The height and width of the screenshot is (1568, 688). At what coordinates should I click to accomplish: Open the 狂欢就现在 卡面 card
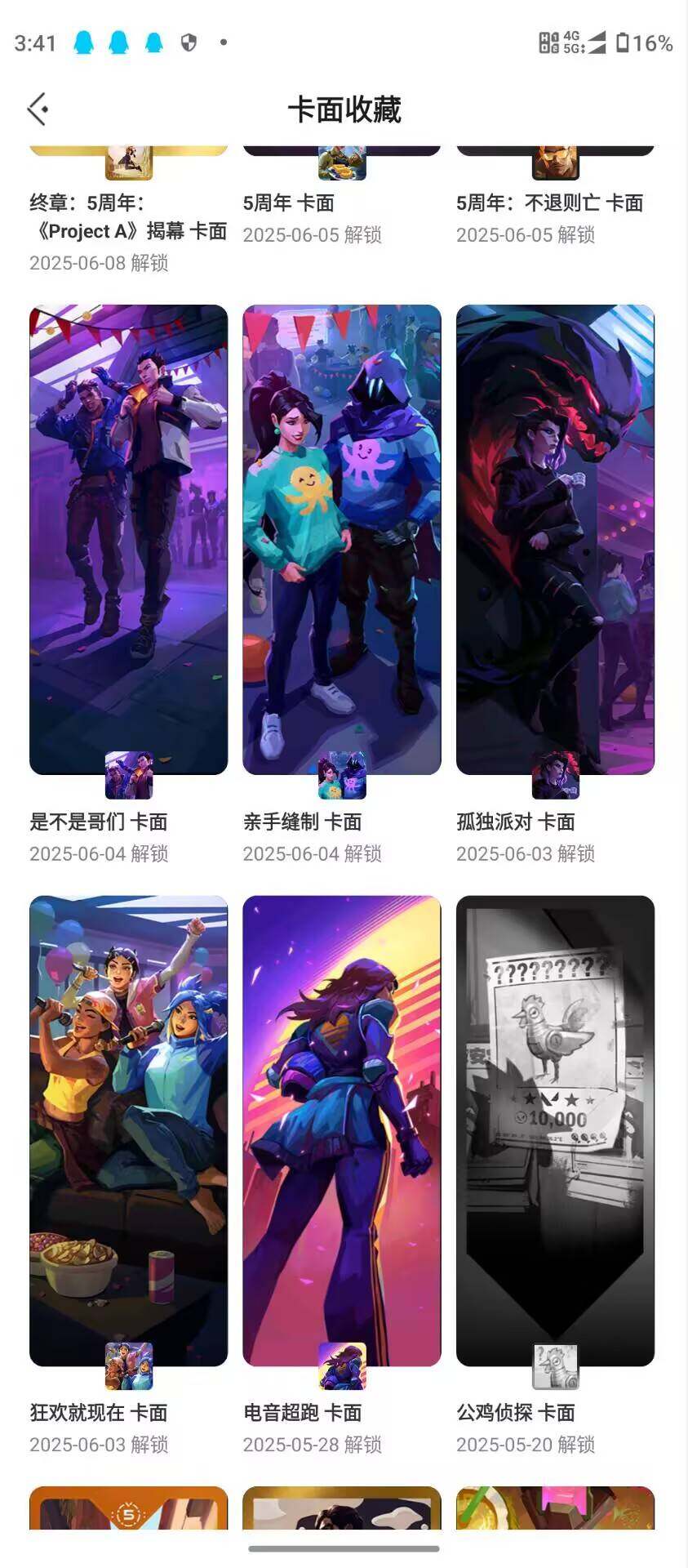pyautogui.click(x=128, y=1130)
